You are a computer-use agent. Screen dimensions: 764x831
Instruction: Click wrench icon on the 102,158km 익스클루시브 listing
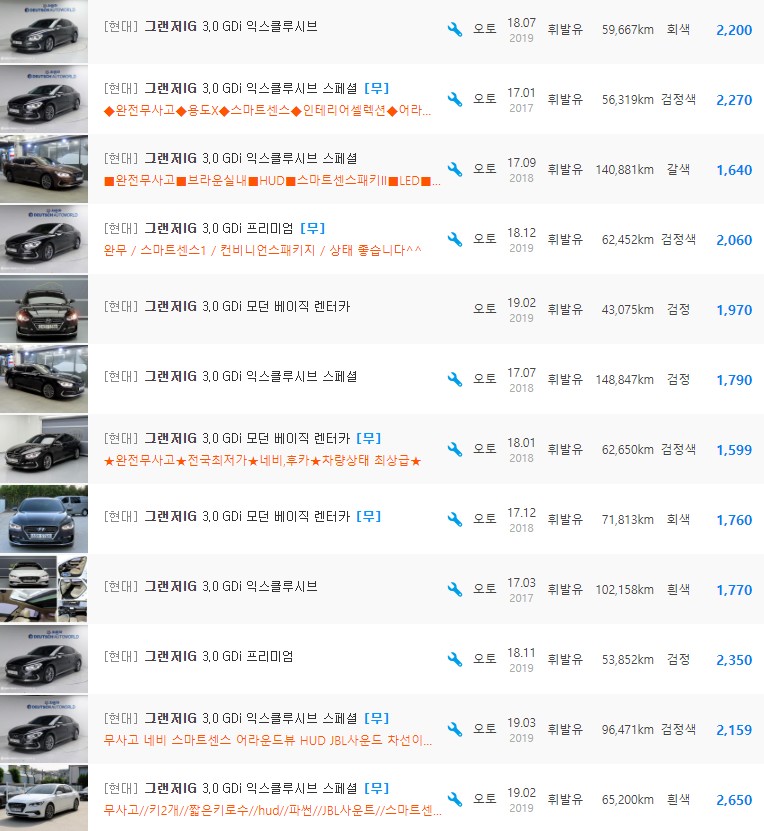(x=455, y=588)
